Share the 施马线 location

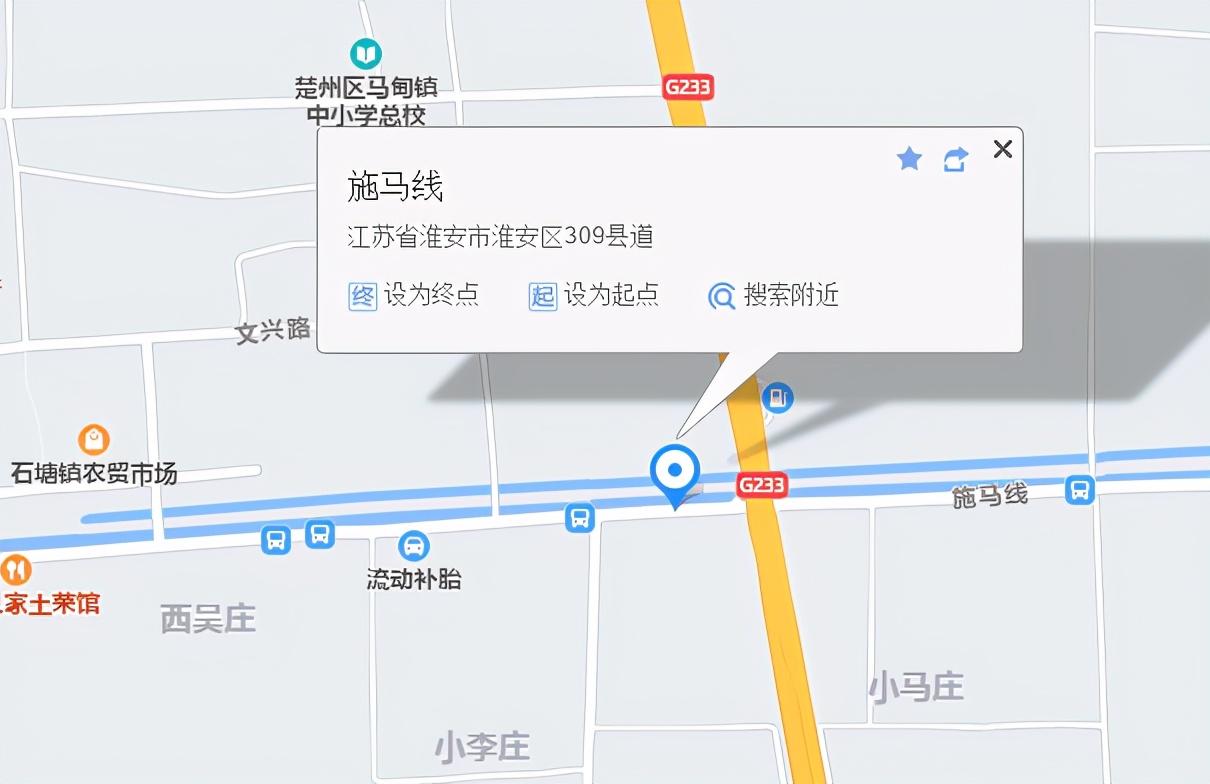coord(956,159)
